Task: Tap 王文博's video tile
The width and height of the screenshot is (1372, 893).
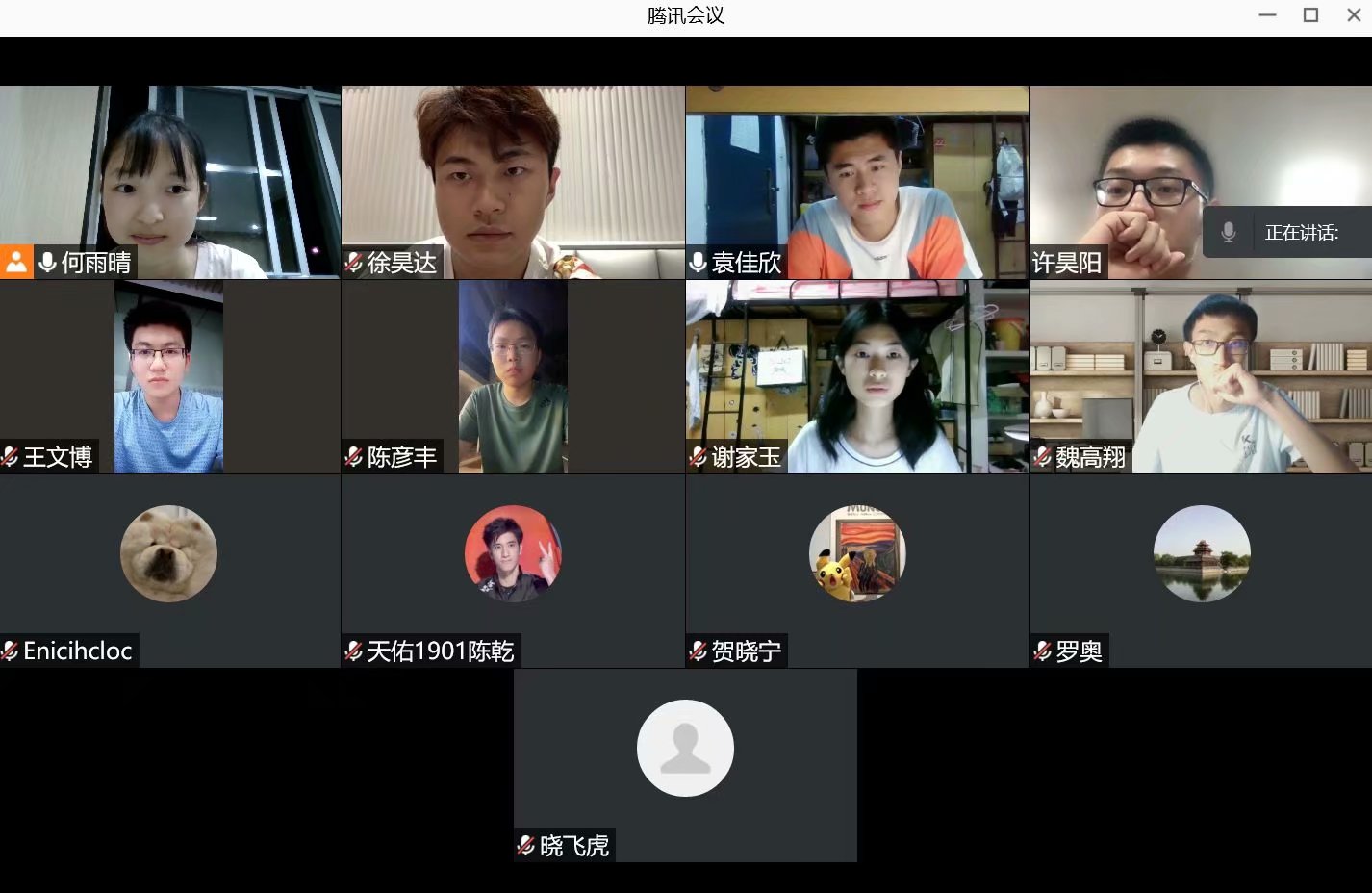Action: tap(170, 376)
